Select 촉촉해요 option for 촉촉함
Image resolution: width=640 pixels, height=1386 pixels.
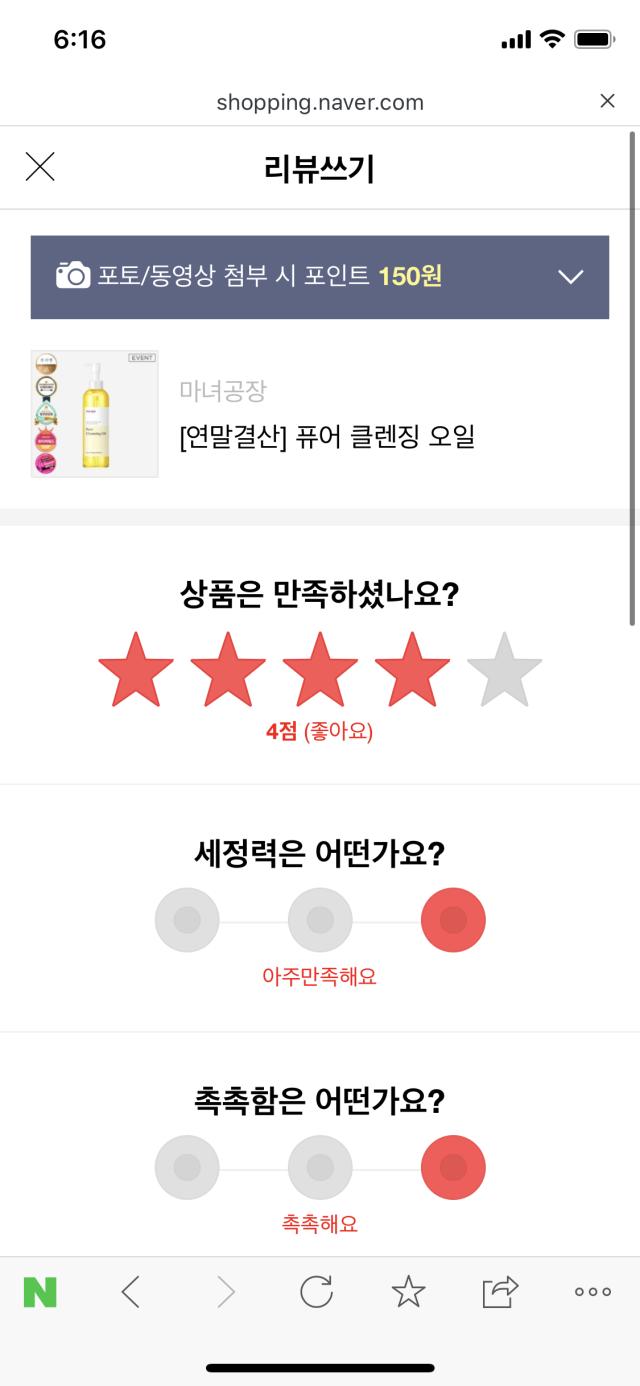click(x=453, y=1167)
